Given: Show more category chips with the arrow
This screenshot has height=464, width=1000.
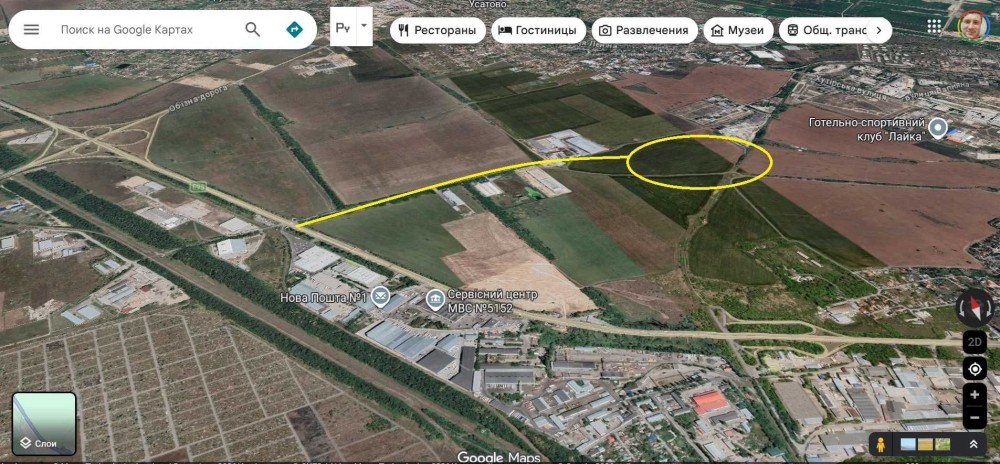Looking at the screenshot, I should 879,30.
